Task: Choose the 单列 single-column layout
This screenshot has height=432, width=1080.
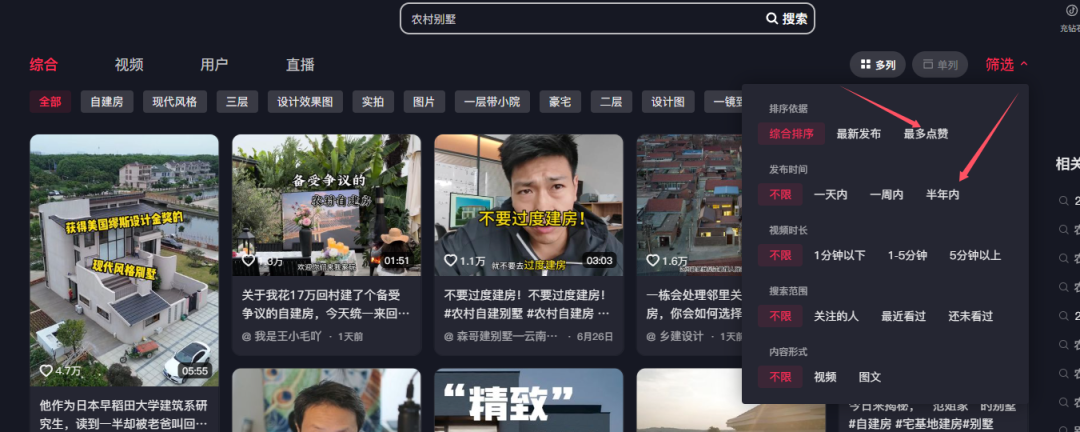Action: coord(941,65)
